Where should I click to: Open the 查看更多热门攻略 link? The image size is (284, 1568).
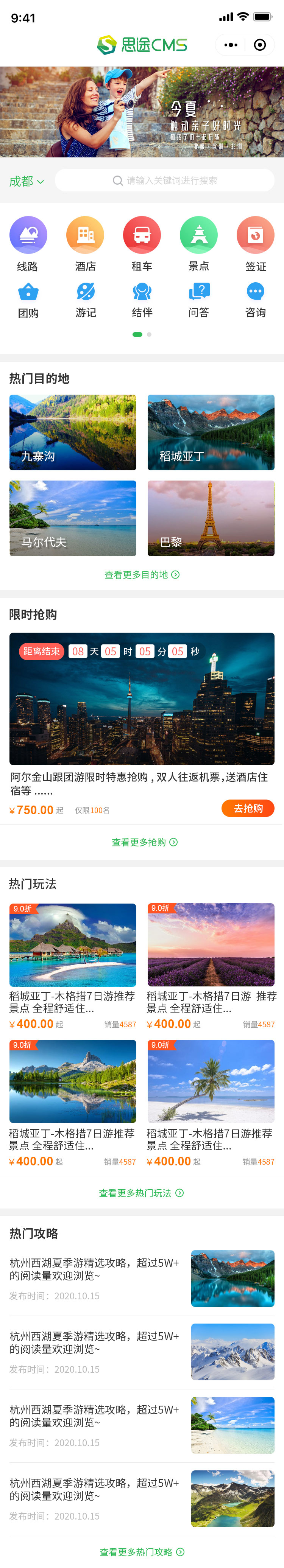coord(142,1552)
